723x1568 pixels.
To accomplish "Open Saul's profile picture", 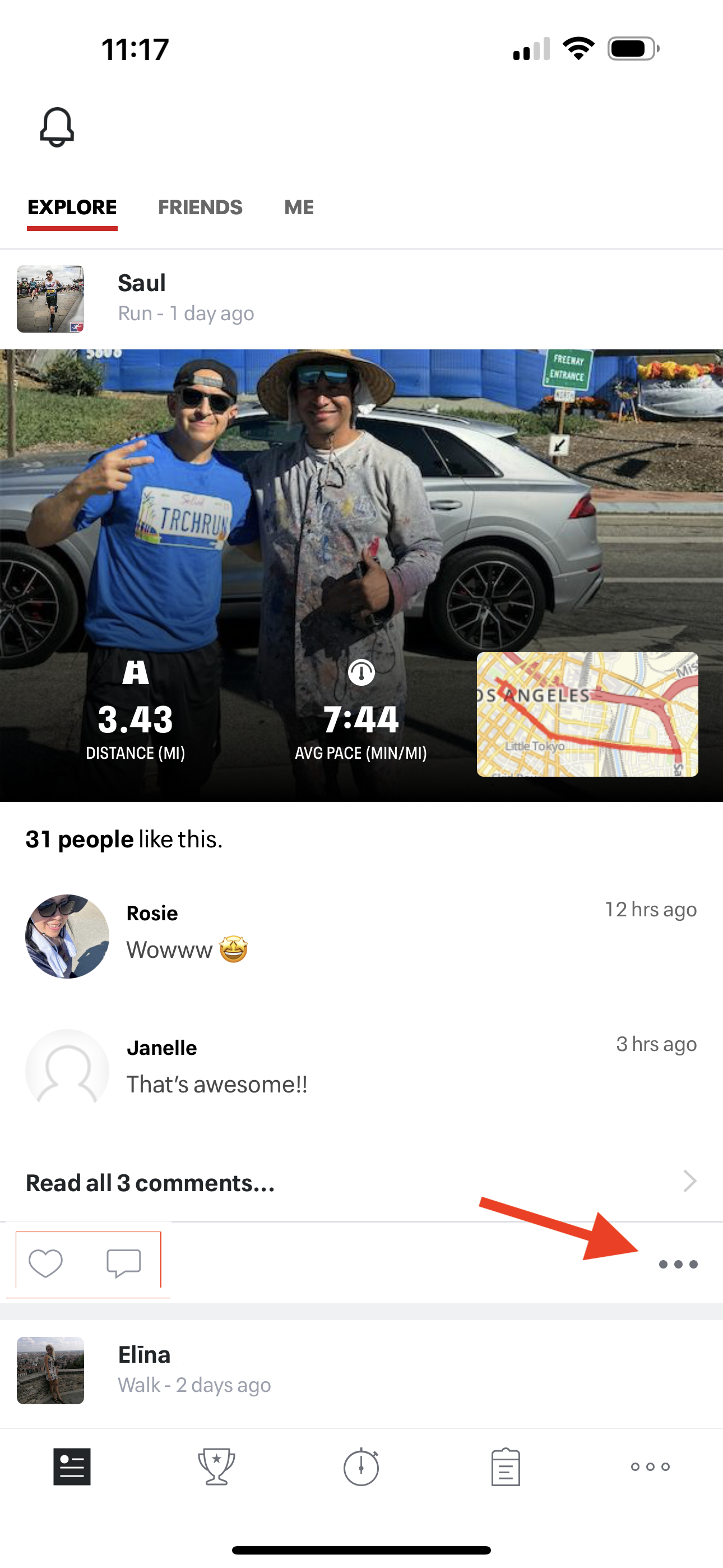I will coord(50,299).
